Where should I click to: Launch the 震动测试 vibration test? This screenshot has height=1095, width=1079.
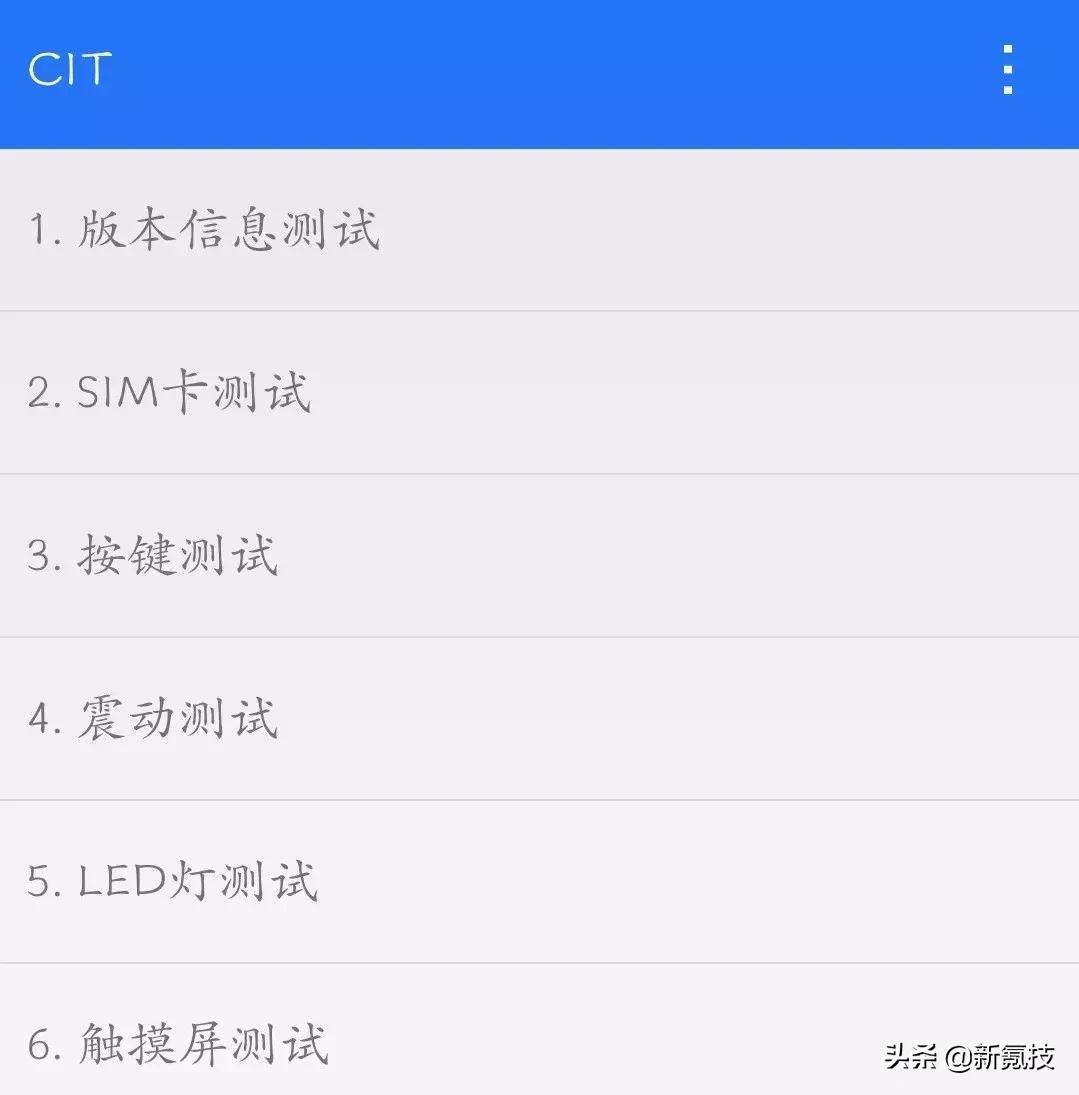tap(155, 718)
